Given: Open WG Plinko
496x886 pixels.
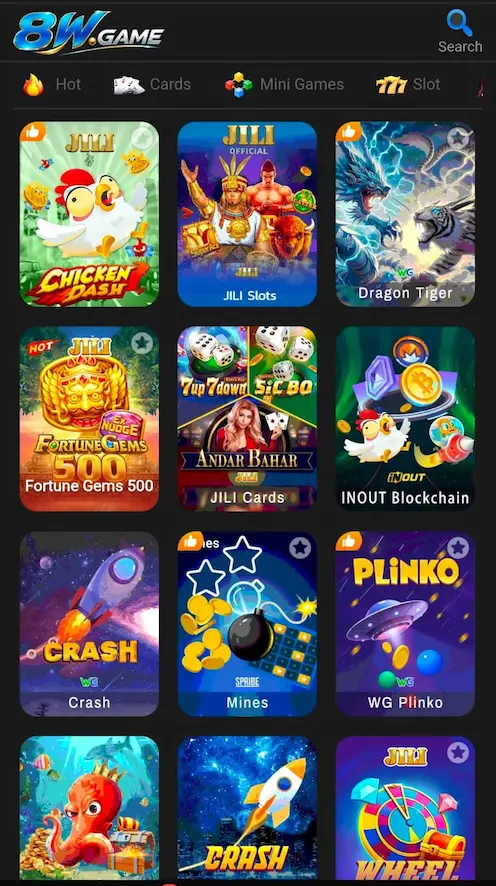Looking at the screenshot, I should [x=405, y=624].
